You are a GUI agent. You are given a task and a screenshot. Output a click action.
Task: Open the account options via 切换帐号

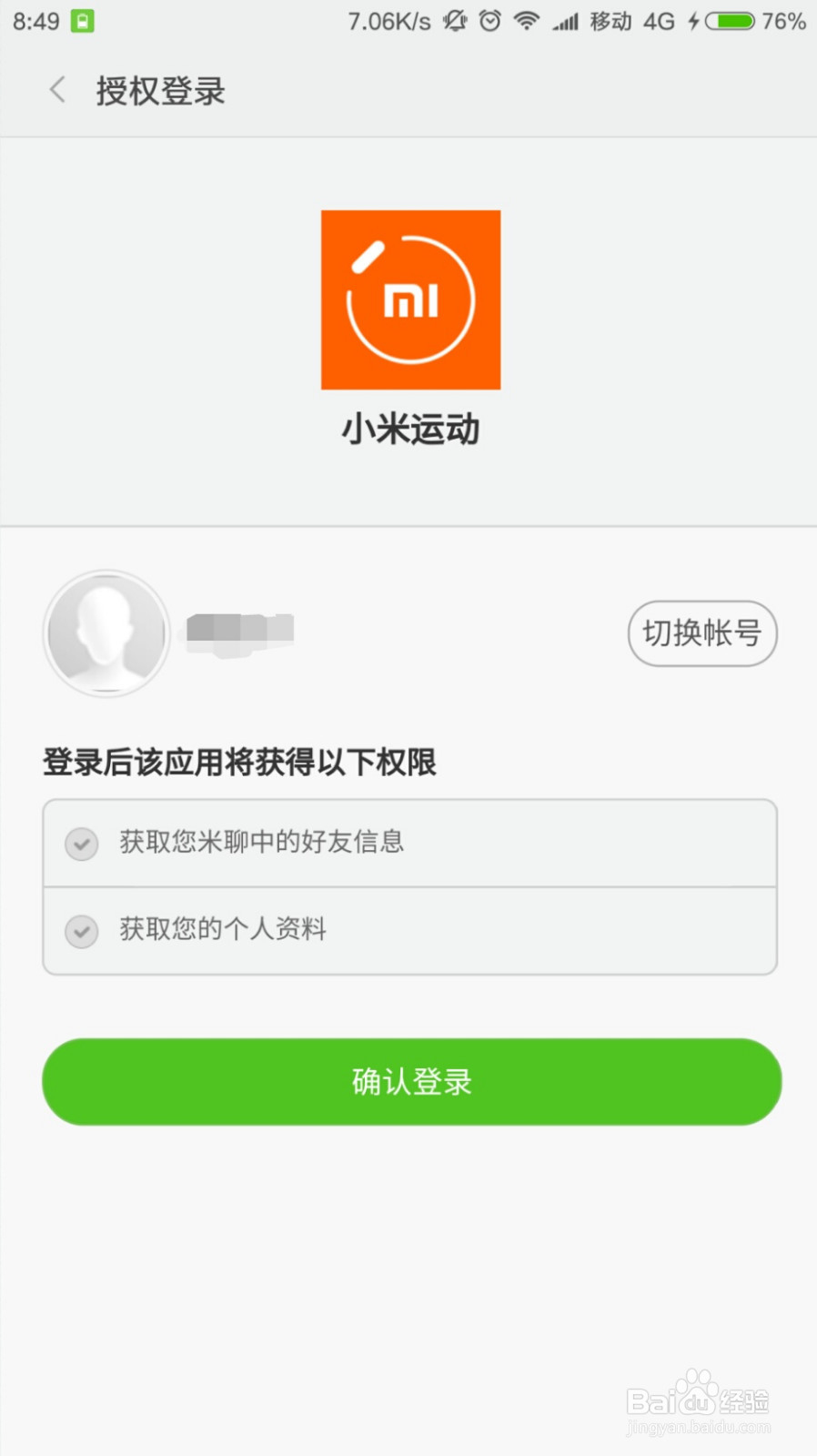pos(701,634)
